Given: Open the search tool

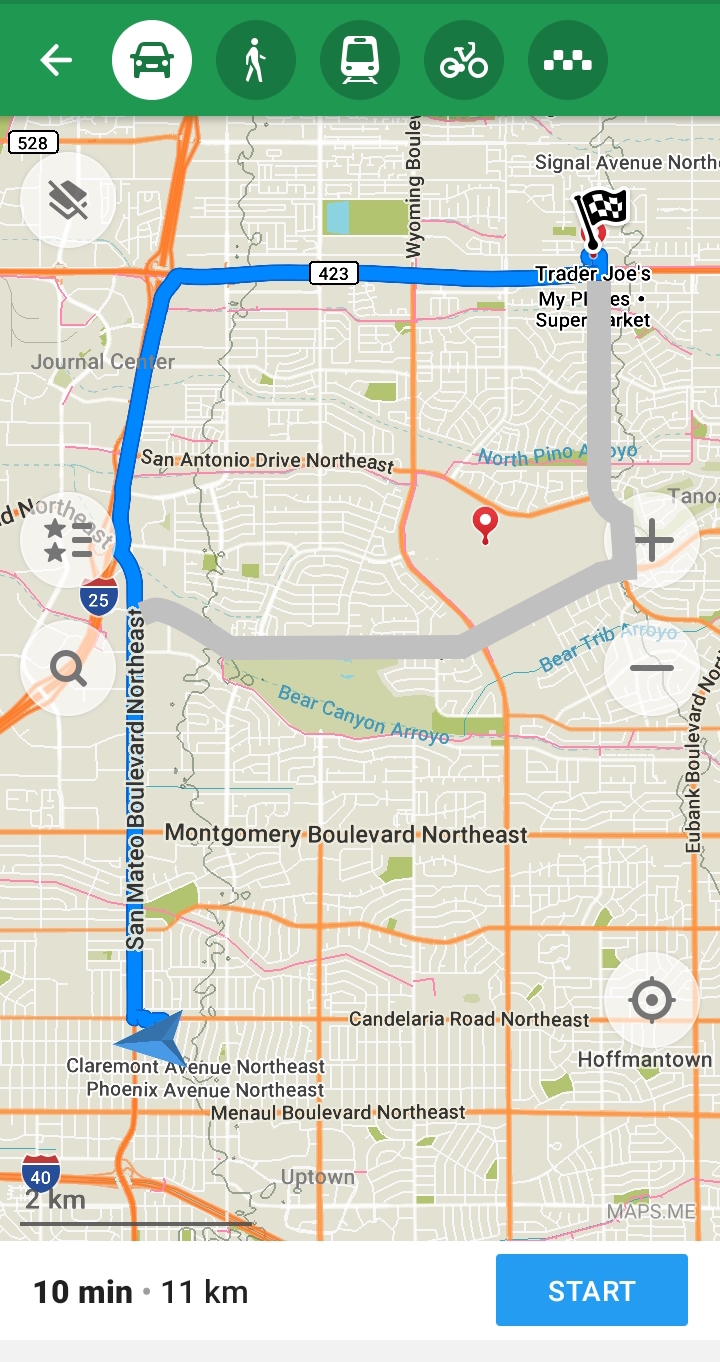Looking at the screenshot, I should [68, 669].
